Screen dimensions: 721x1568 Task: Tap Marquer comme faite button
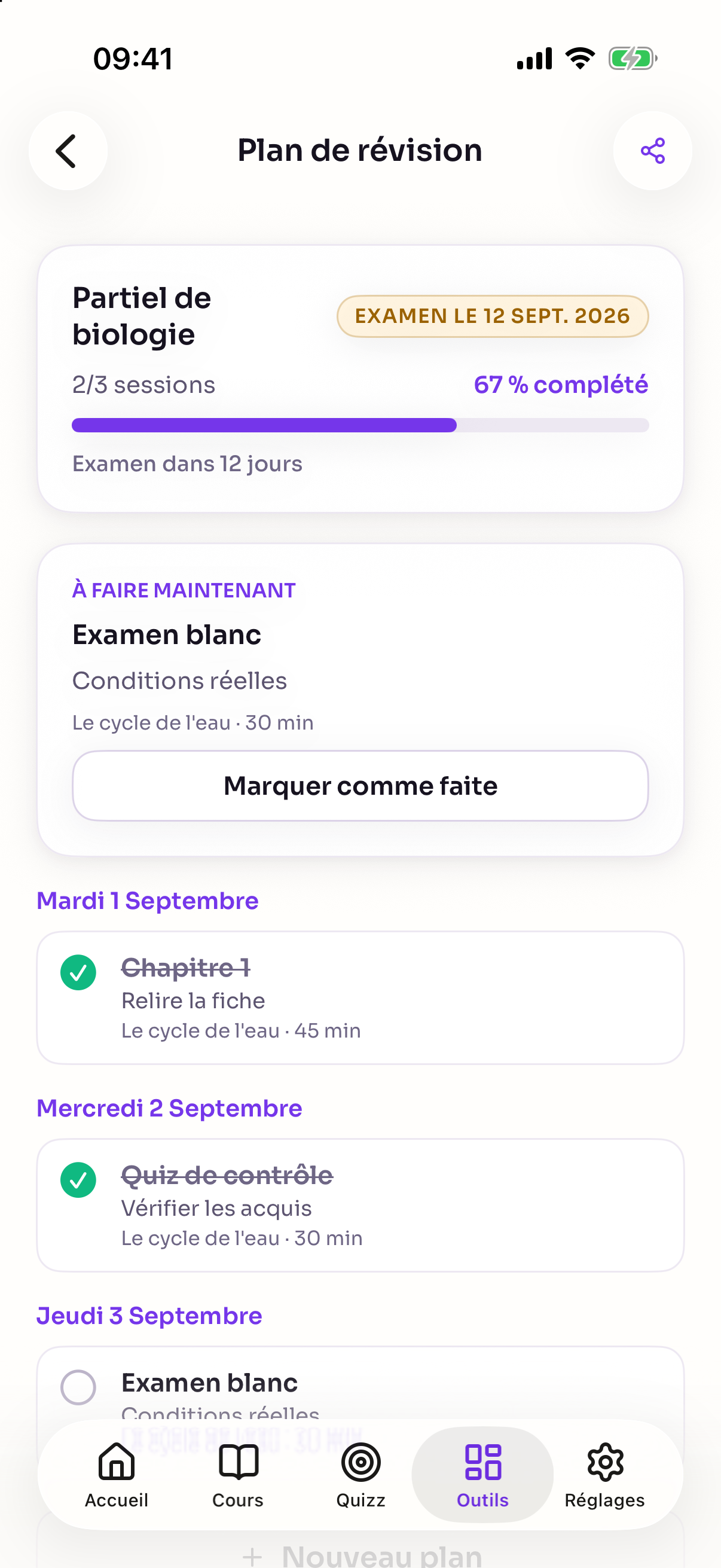360,786
